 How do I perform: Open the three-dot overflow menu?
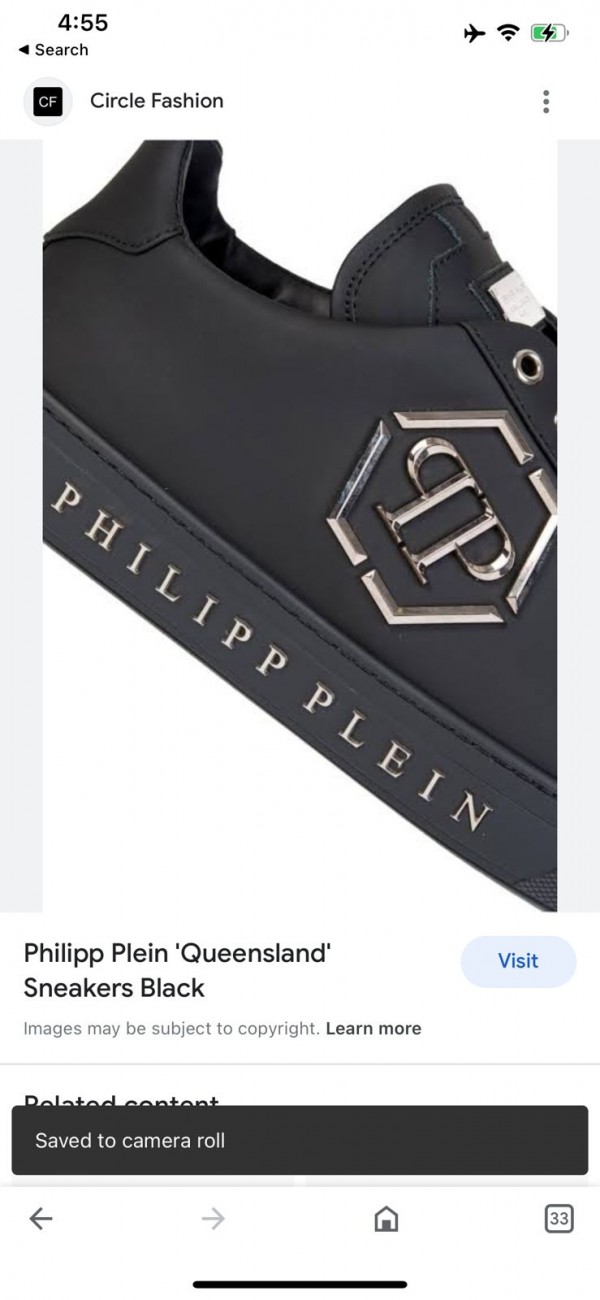(545, 101)
